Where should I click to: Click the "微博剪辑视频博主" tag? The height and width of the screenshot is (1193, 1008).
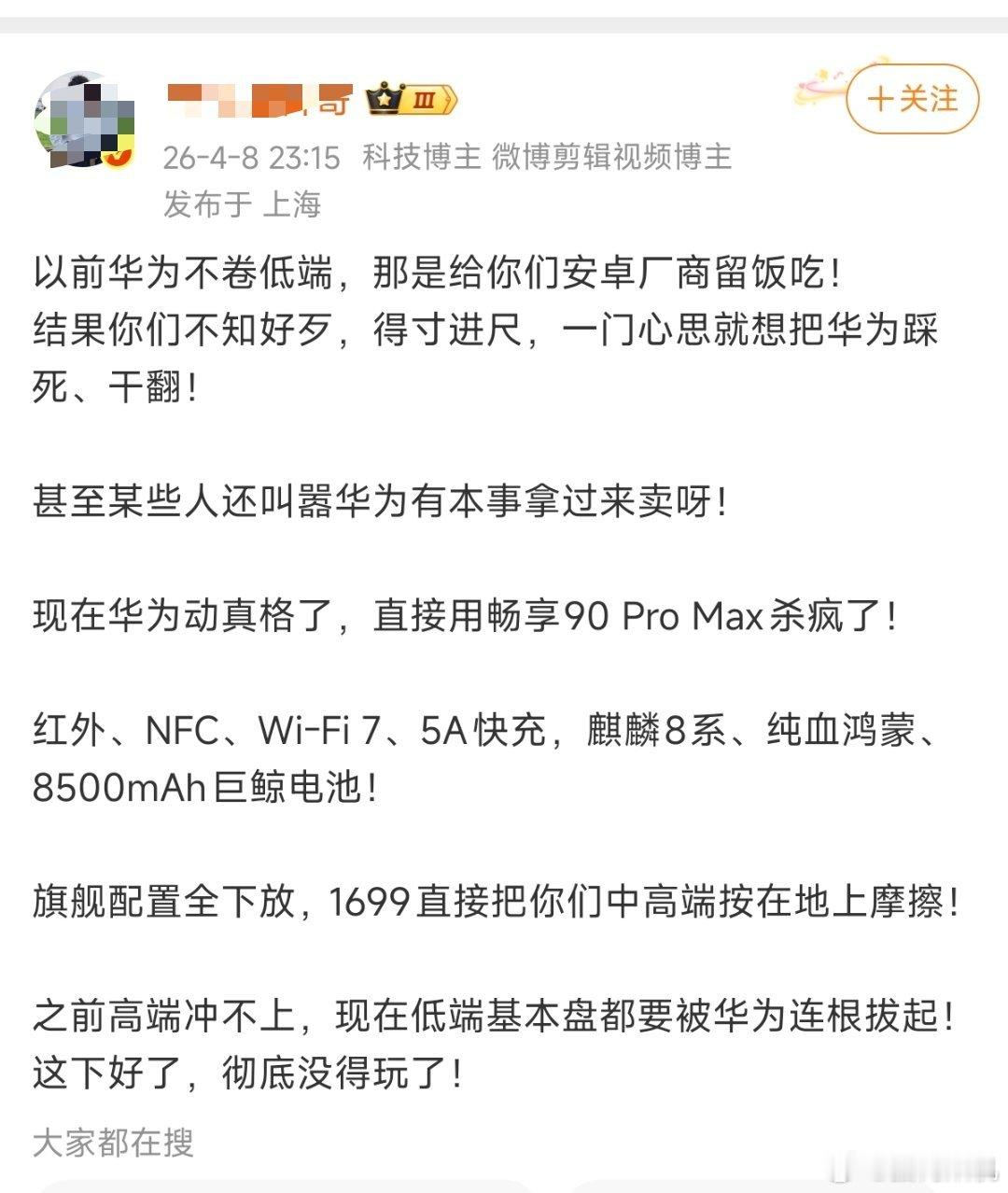pyautogui.click(x=607, y=159)
